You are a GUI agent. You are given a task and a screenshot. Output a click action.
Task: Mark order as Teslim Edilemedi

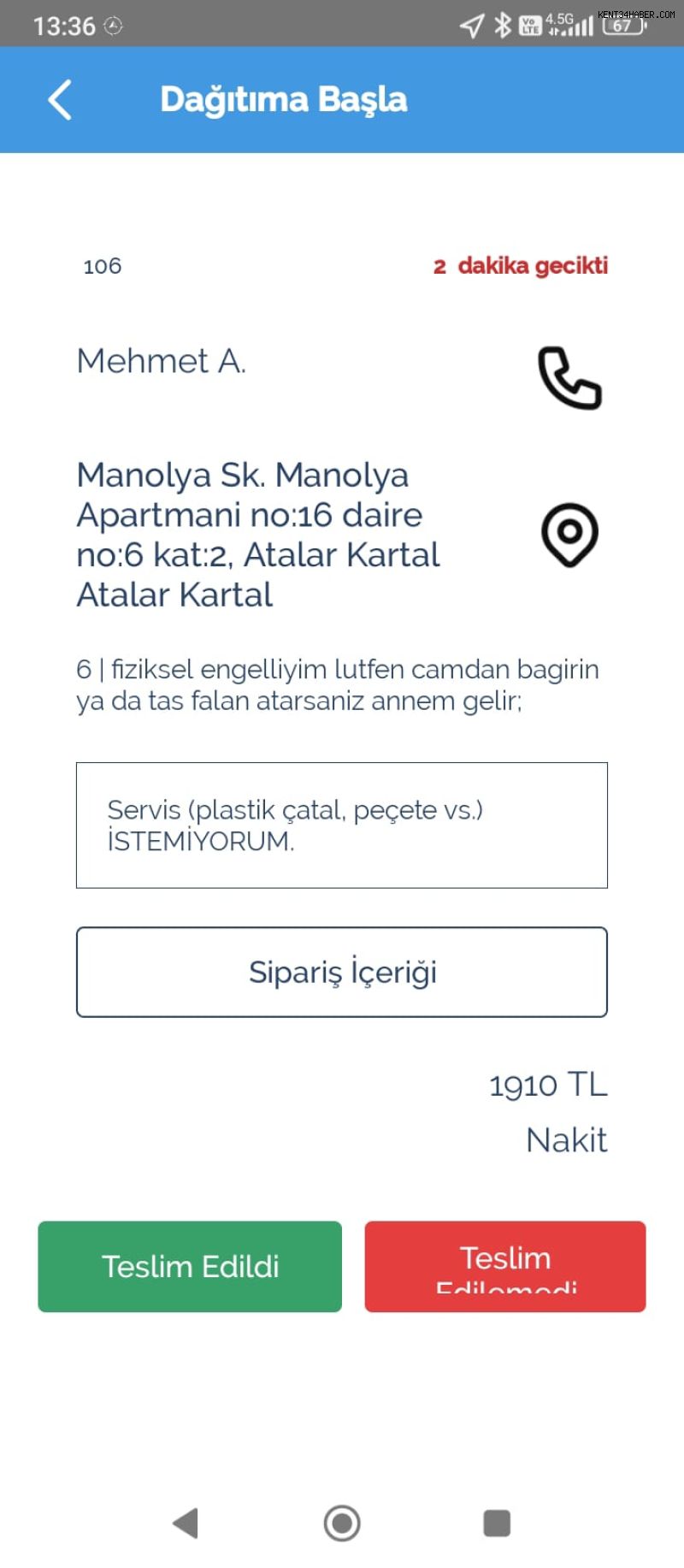(505, 1266)
